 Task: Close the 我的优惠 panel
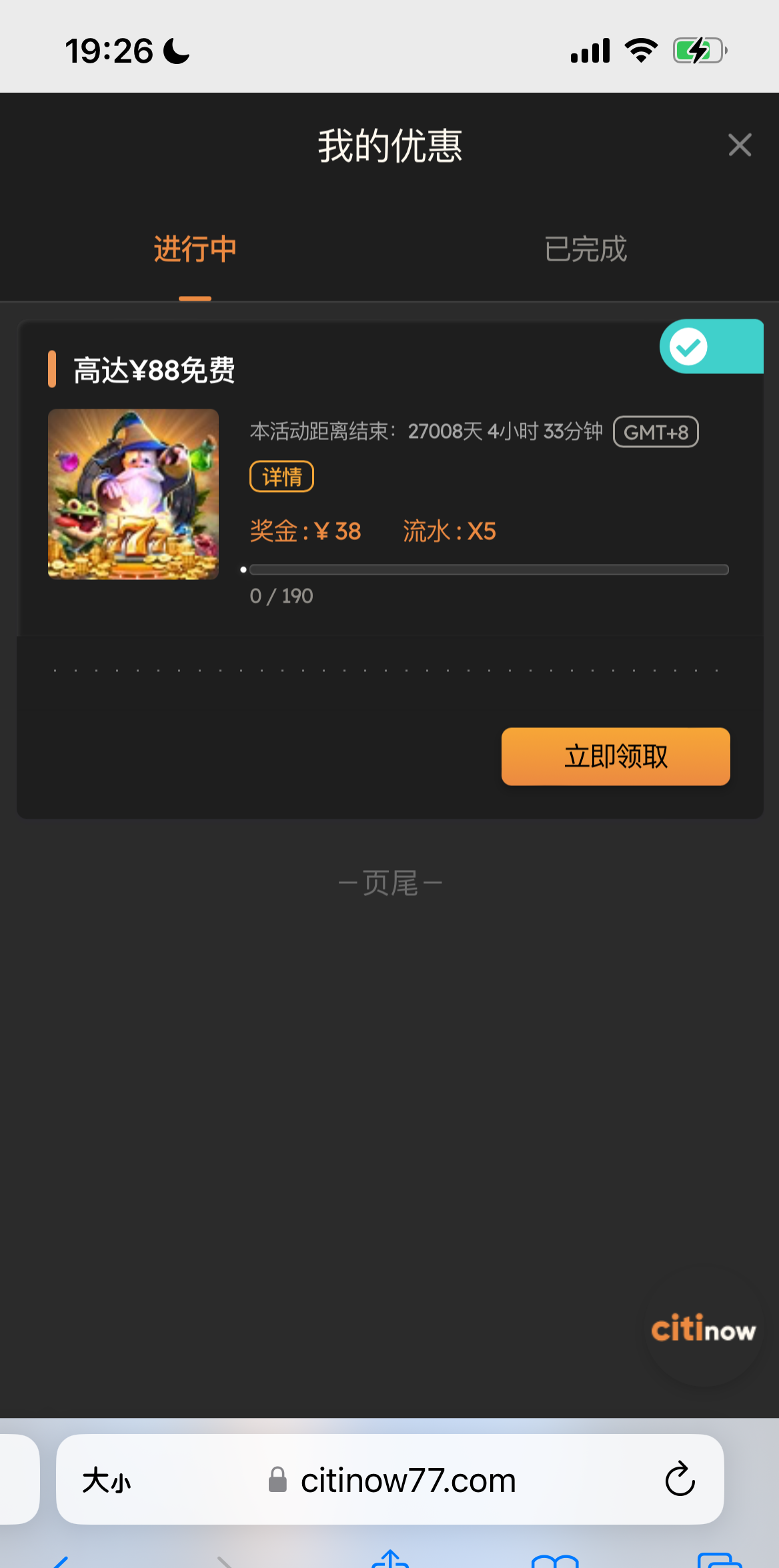740,145
